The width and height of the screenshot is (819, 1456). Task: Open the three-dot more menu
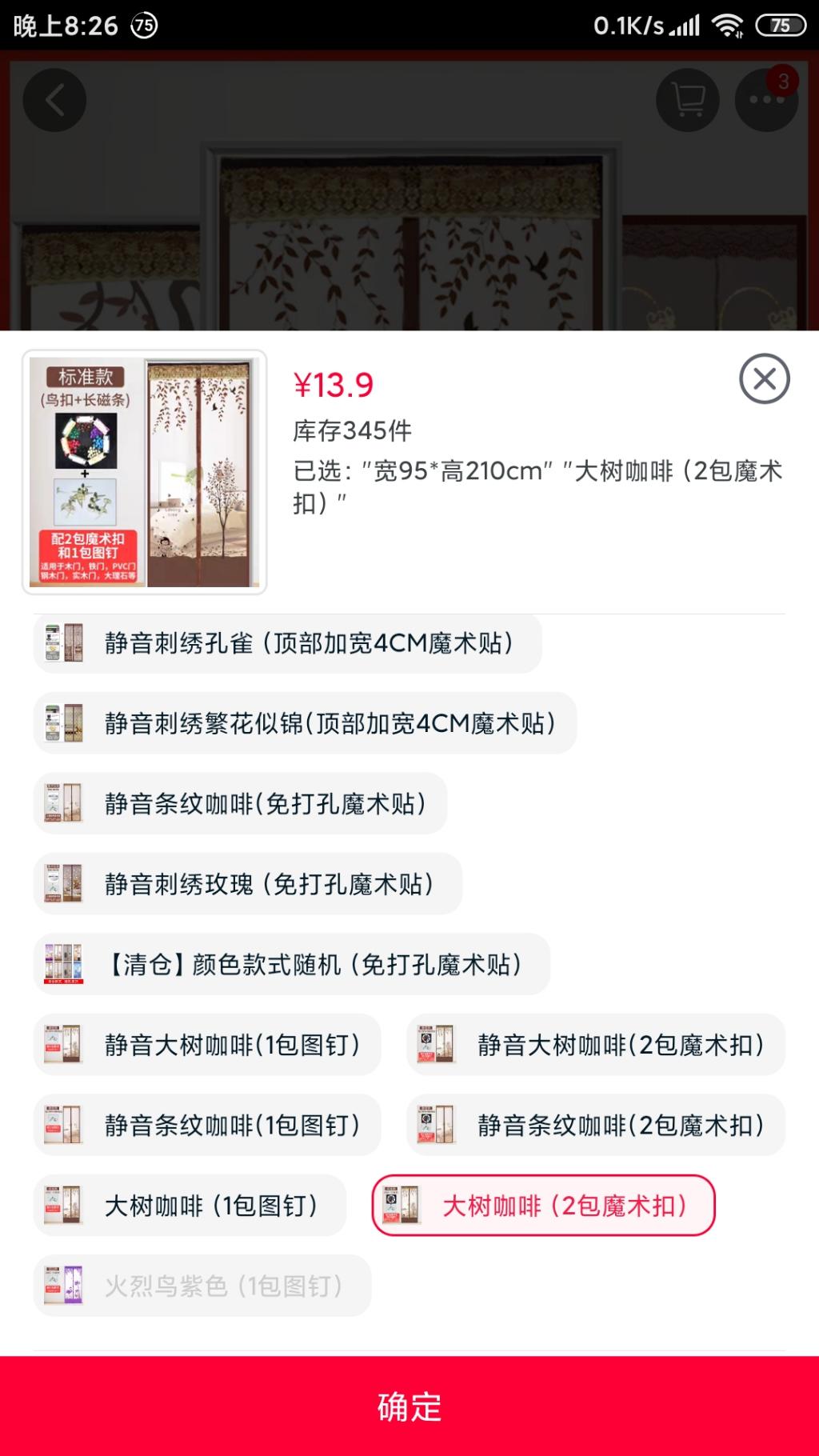click(x=766, y=100)
